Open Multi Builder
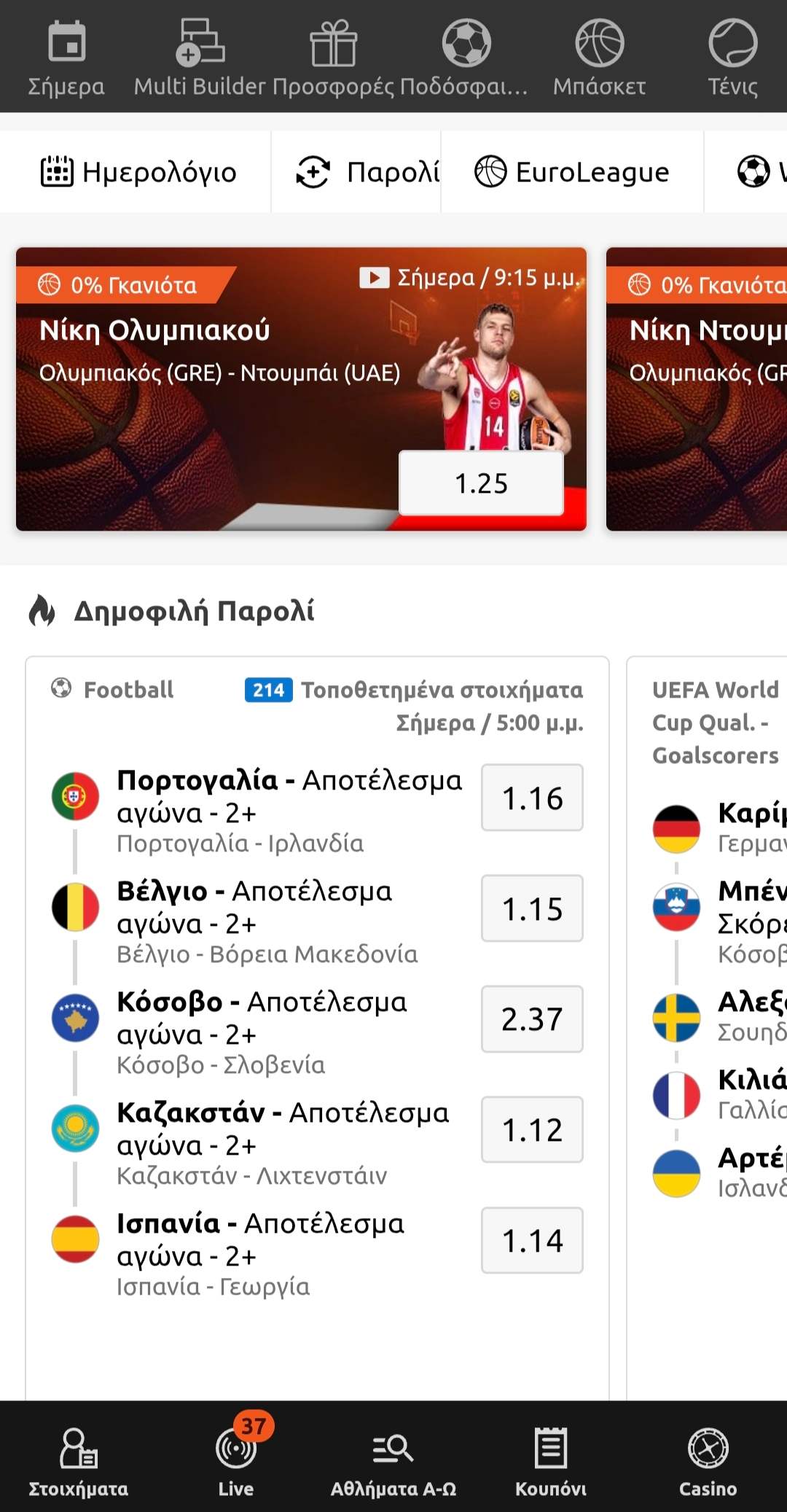 (x=200, y=58)
